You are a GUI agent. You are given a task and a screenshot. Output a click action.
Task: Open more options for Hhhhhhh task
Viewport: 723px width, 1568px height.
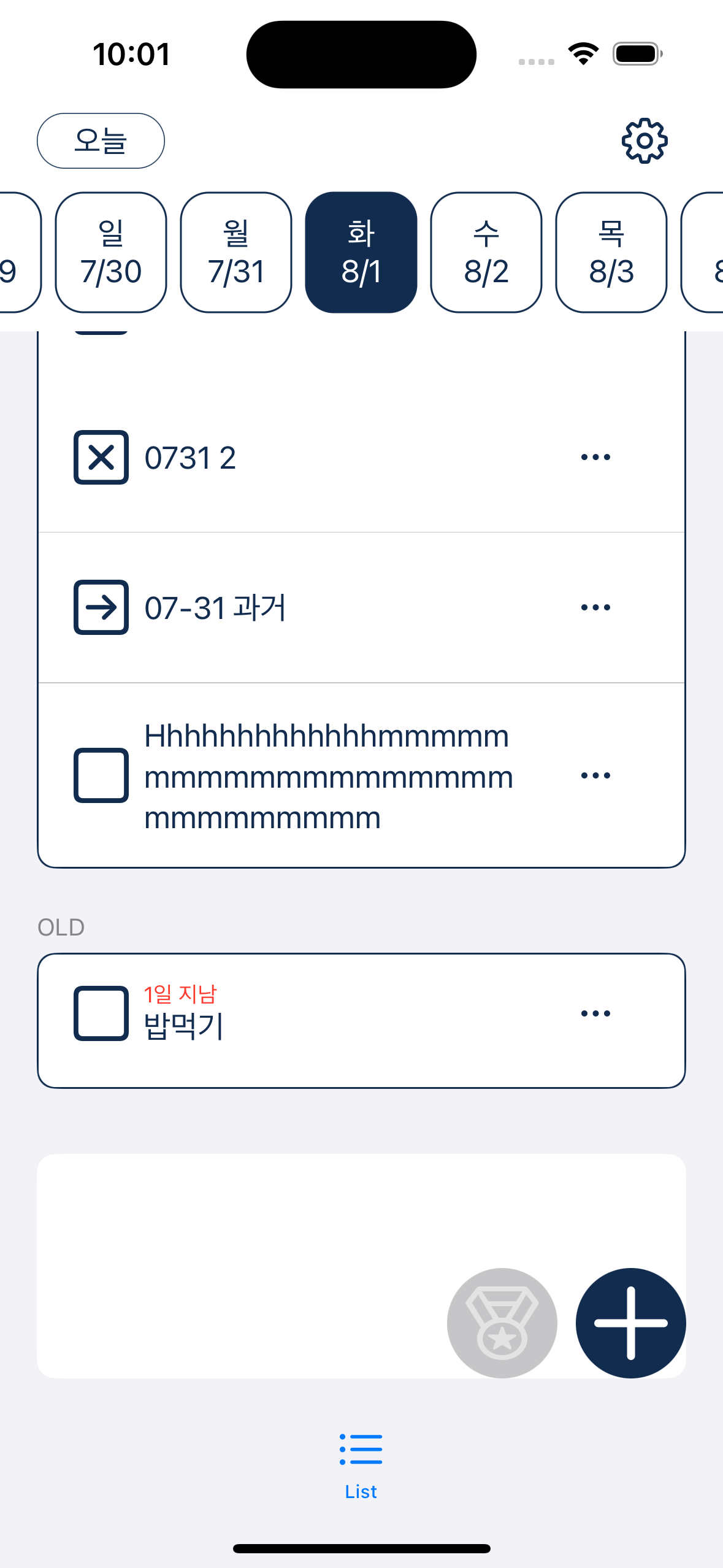click(595, 775)
